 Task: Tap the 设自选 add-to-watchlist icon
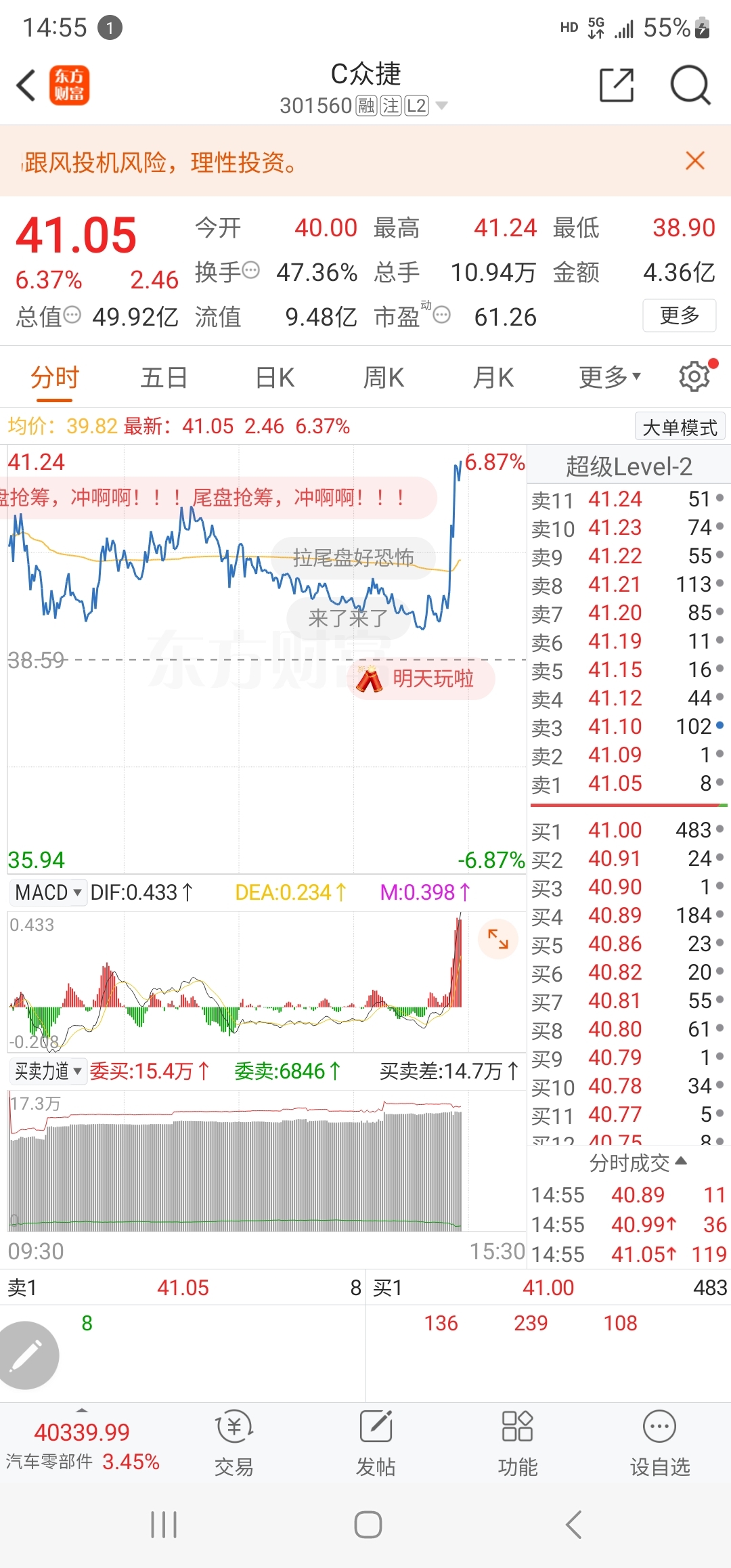[660, 1442]
